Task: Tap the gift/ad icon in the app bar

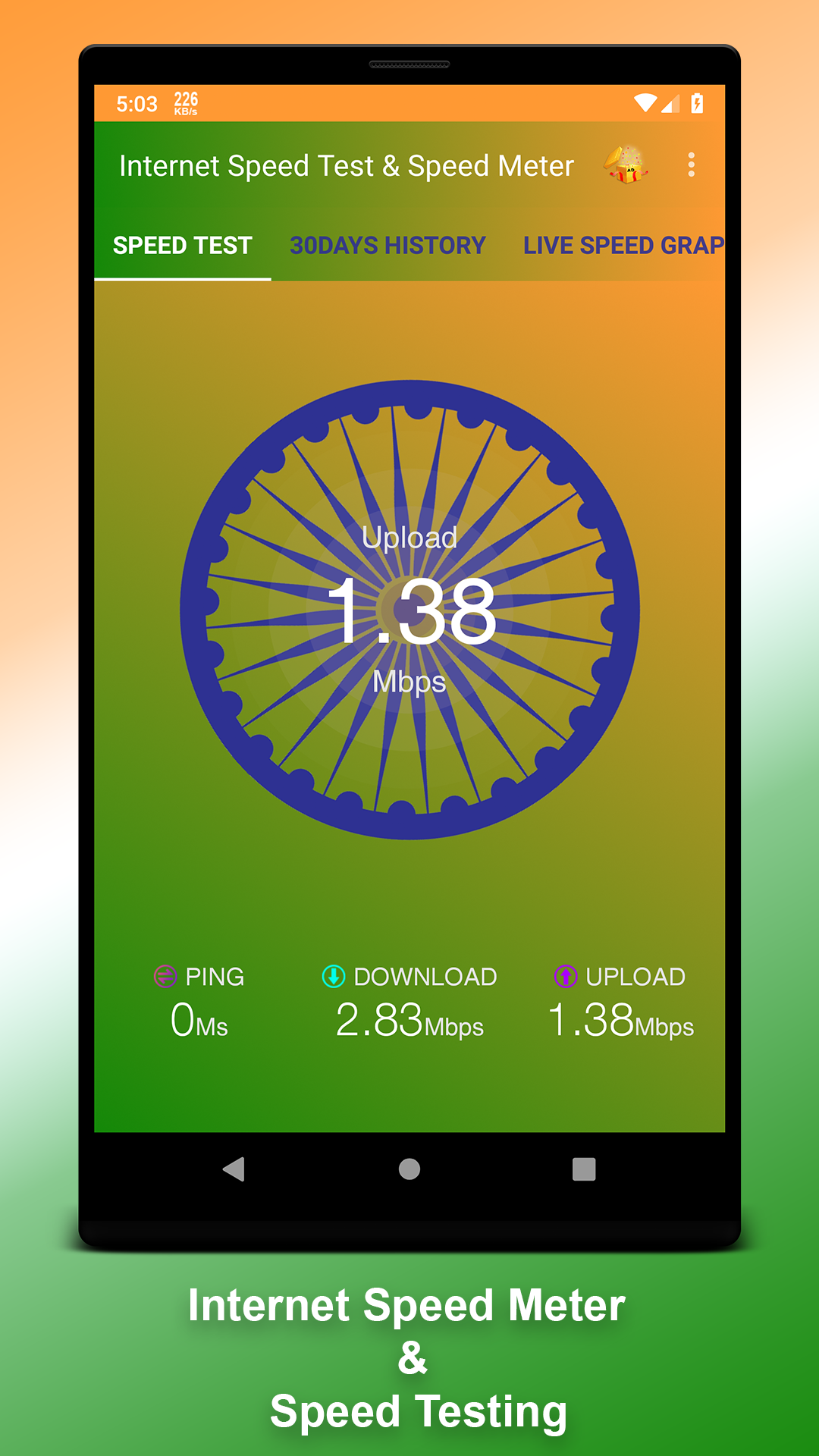Action: (623, 165)
